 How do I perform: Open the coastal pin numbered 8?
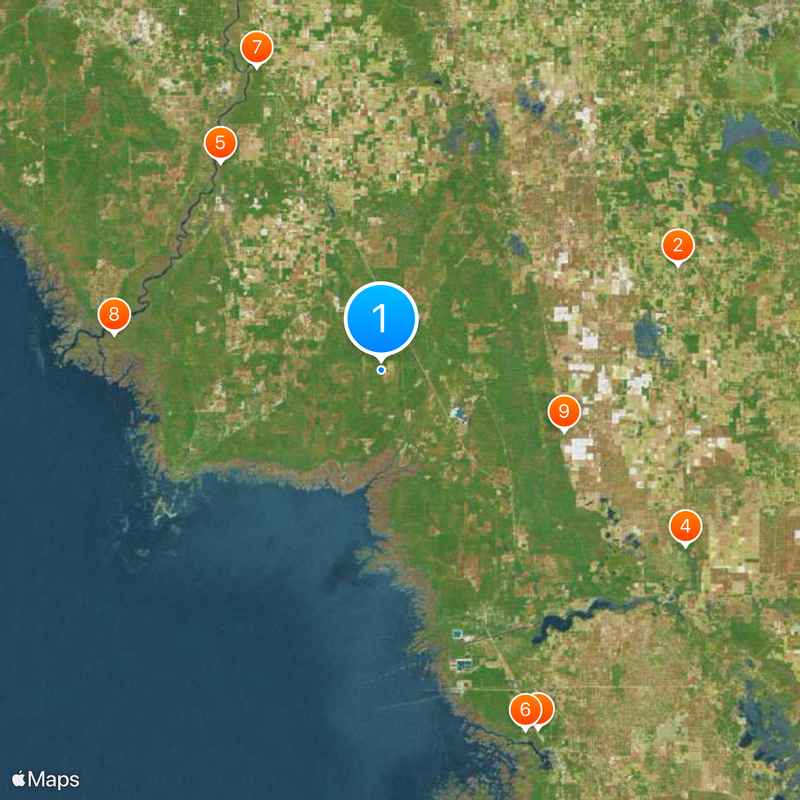pos(114,315)
